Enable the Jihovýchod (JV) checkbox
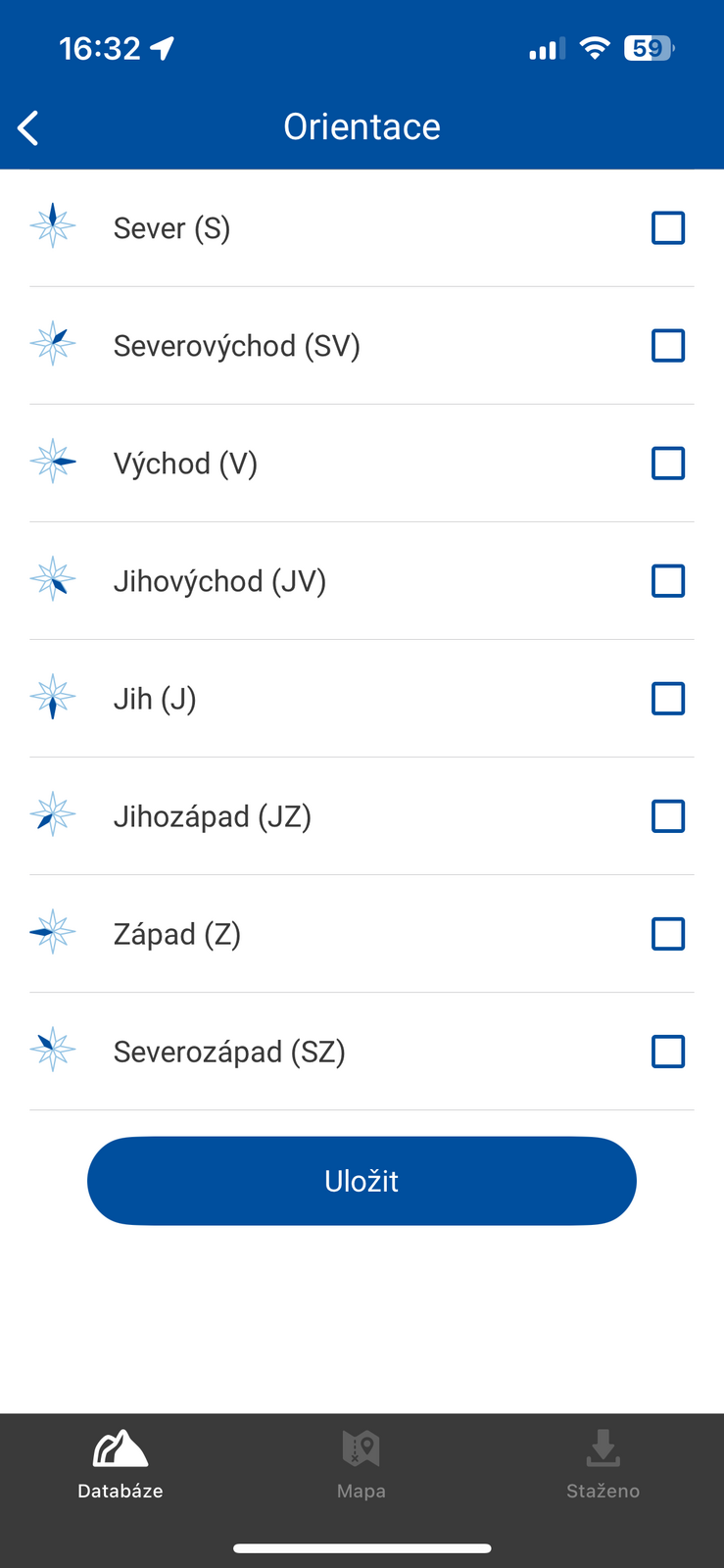The width and height of the screenshot is (724, 1568). click(668, 581)
